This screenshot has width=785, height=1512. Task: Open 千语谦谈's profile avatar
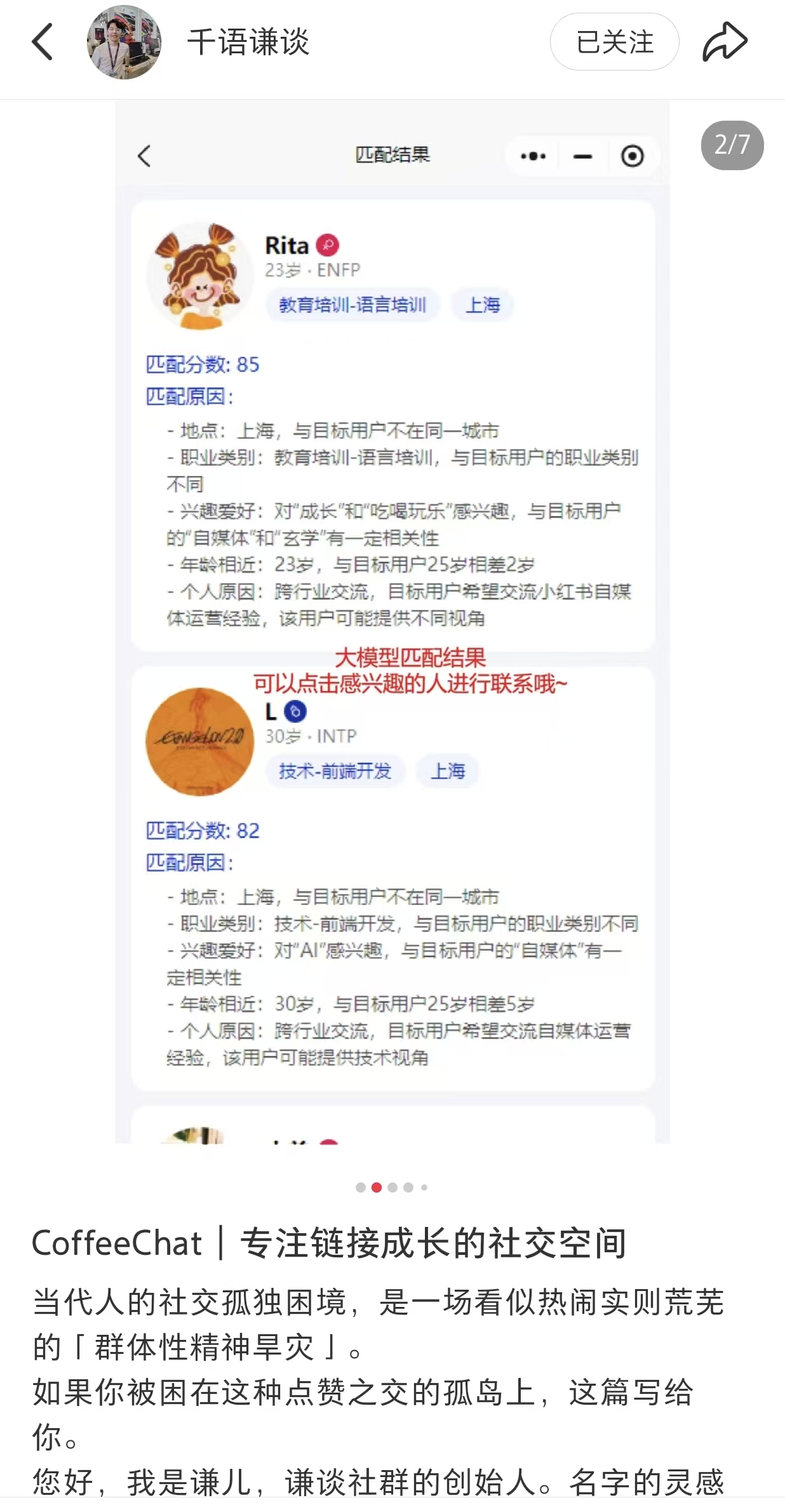pos(124,42)
